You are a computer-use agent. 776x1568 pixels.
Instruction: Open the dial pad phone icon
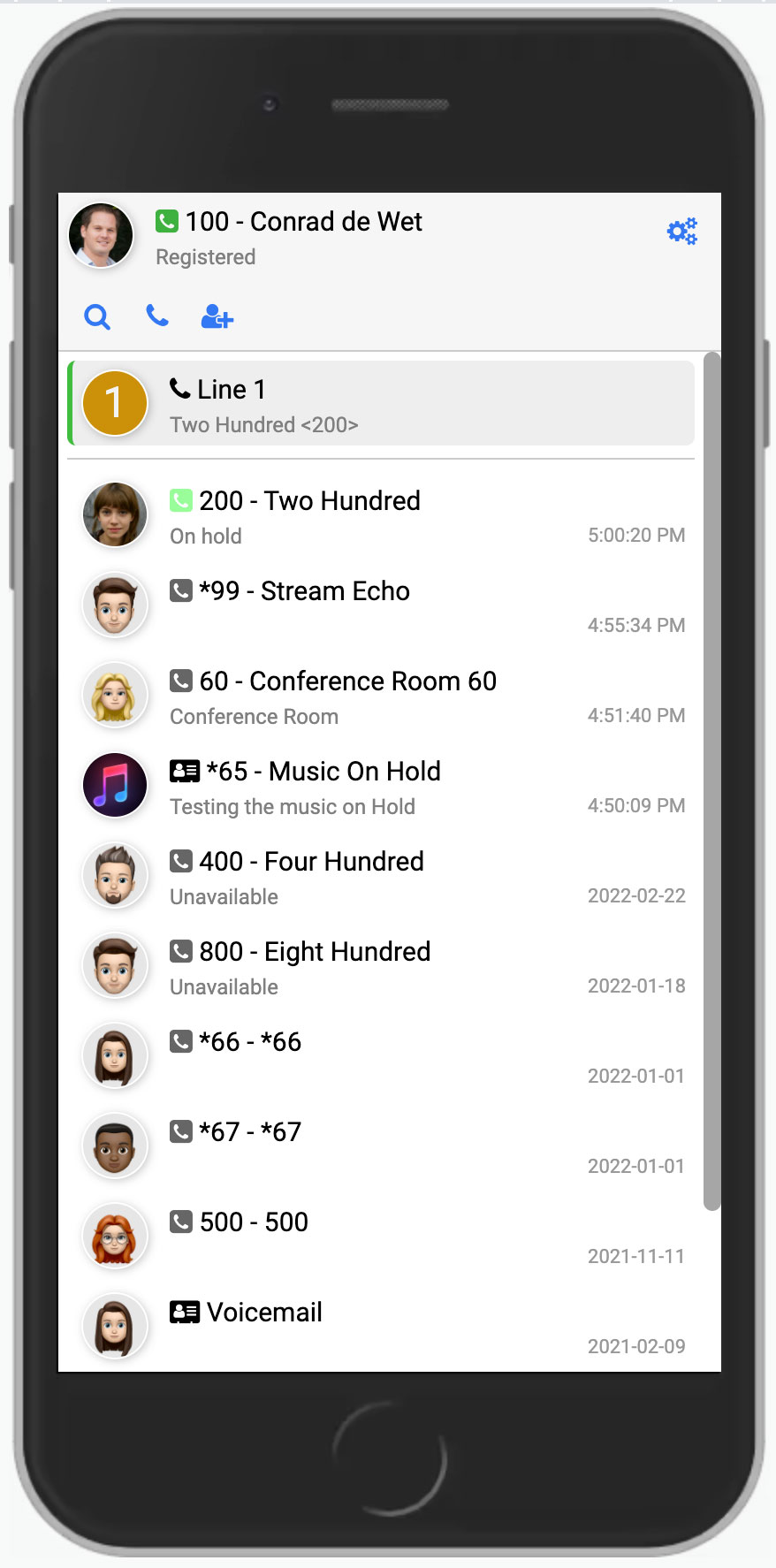(x=157, y=316)
